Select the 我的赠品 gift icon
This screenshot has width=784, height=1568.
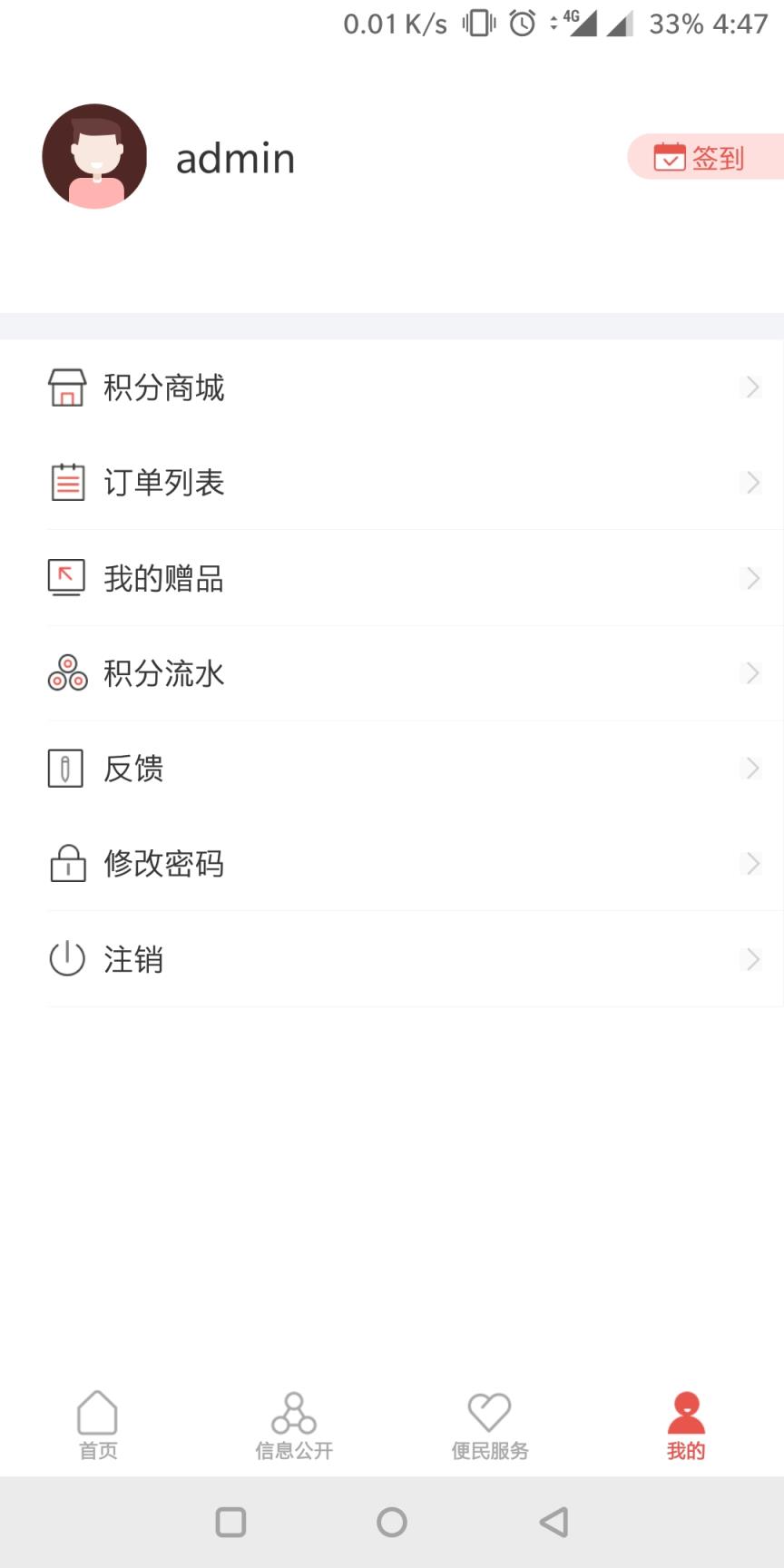[x=65, y=578]
